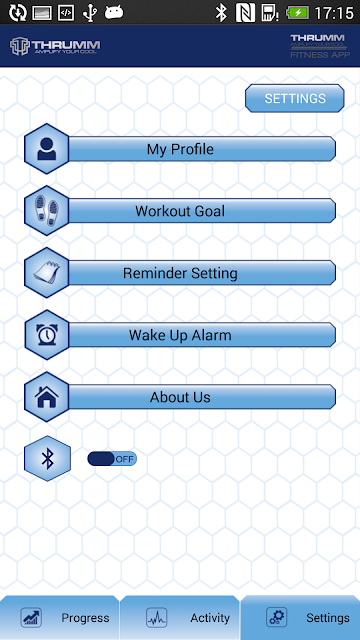
Task: Open the Workout Goal option
Action: [180, 211]
